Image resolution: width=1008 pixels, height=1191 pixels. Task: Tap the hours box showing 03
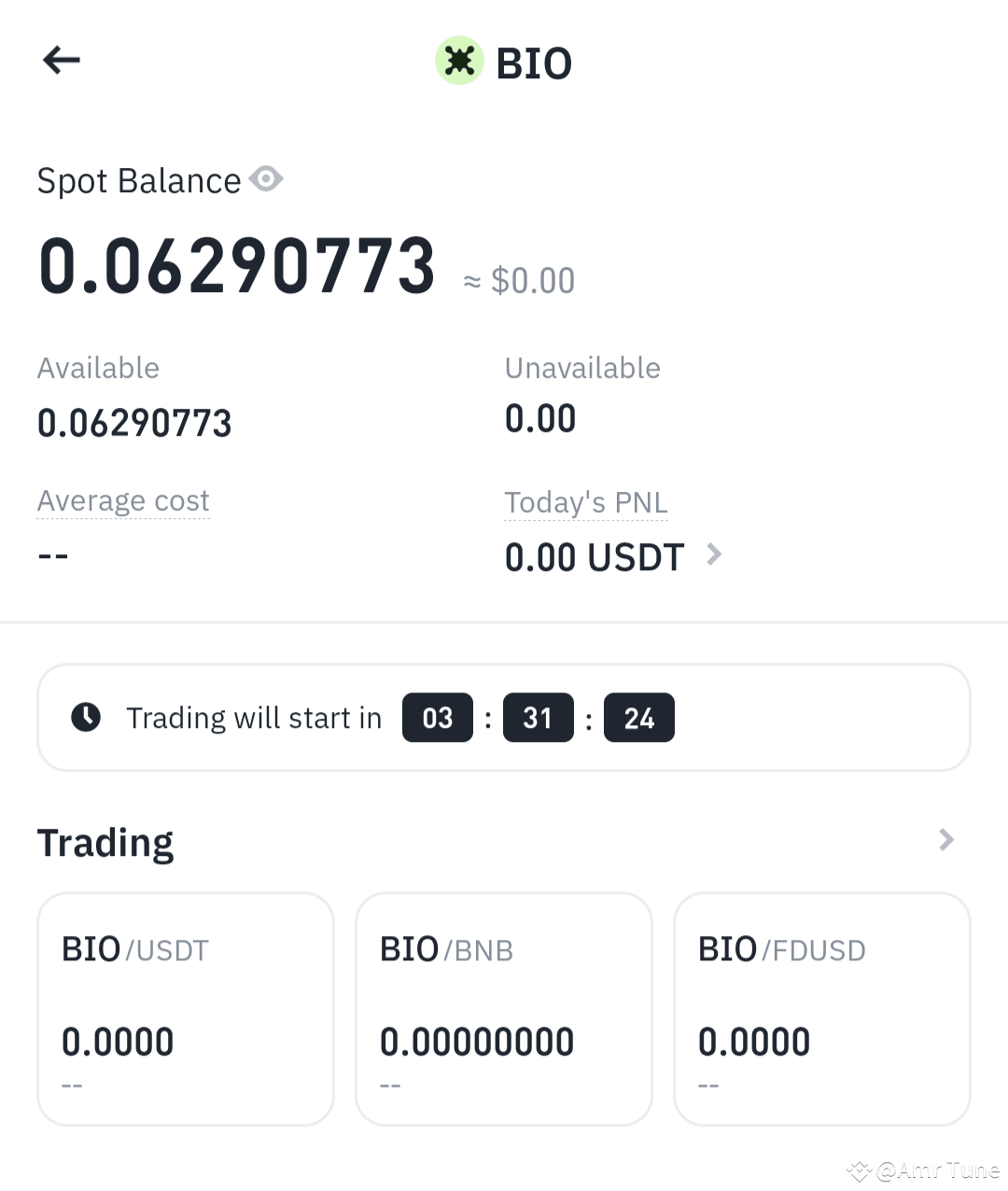click(x=438, y=717)
